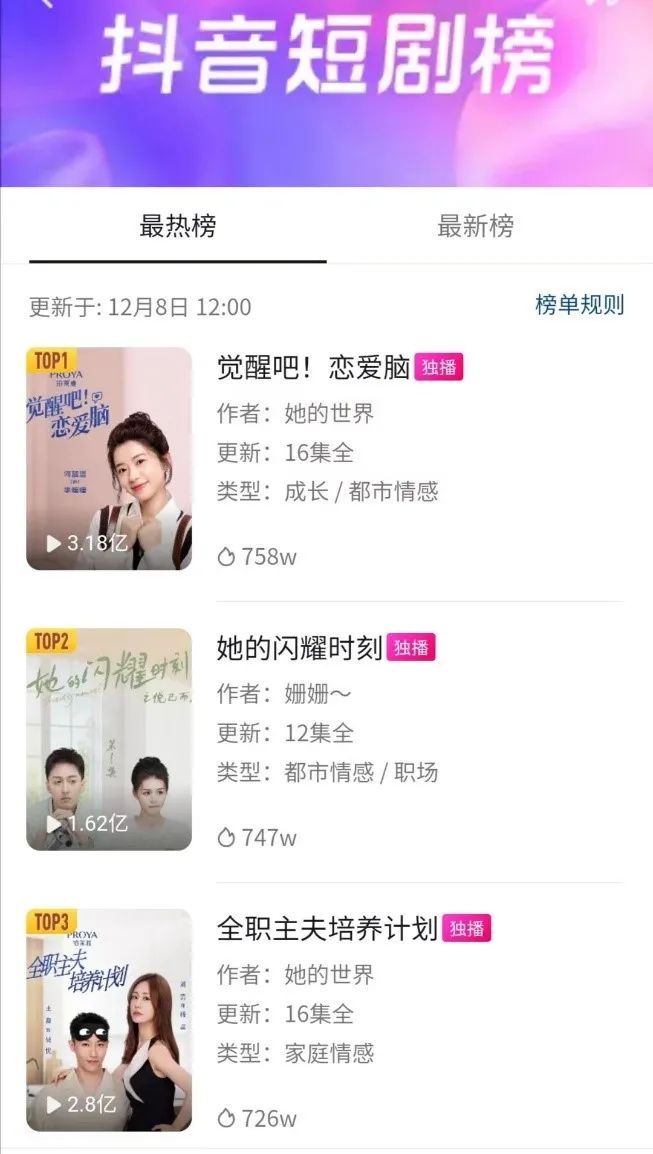Select the 最热榜 tab

(x=178, y=227)
